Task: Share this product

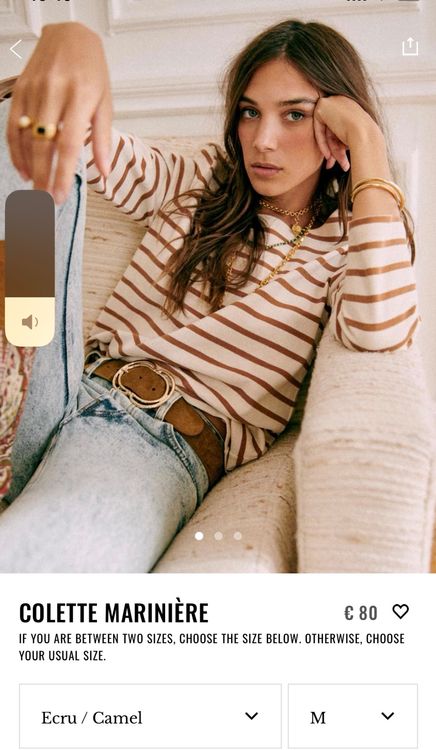Action: click(410, 46)
